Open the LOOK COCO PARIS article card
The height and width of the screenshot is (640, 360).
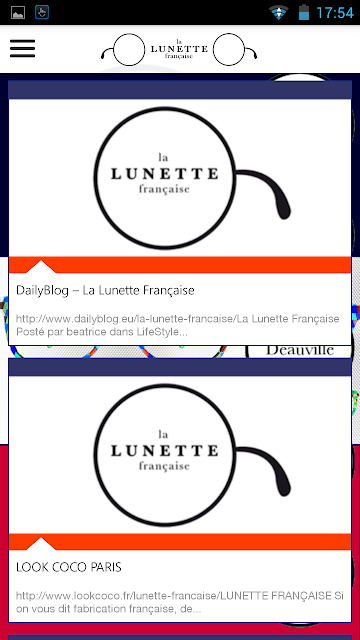(180, 491)
